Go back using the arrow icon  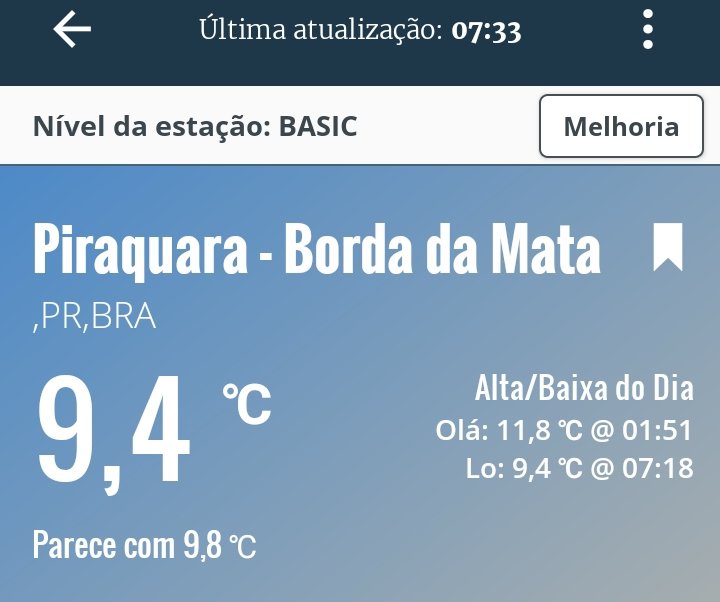[72, 30]
